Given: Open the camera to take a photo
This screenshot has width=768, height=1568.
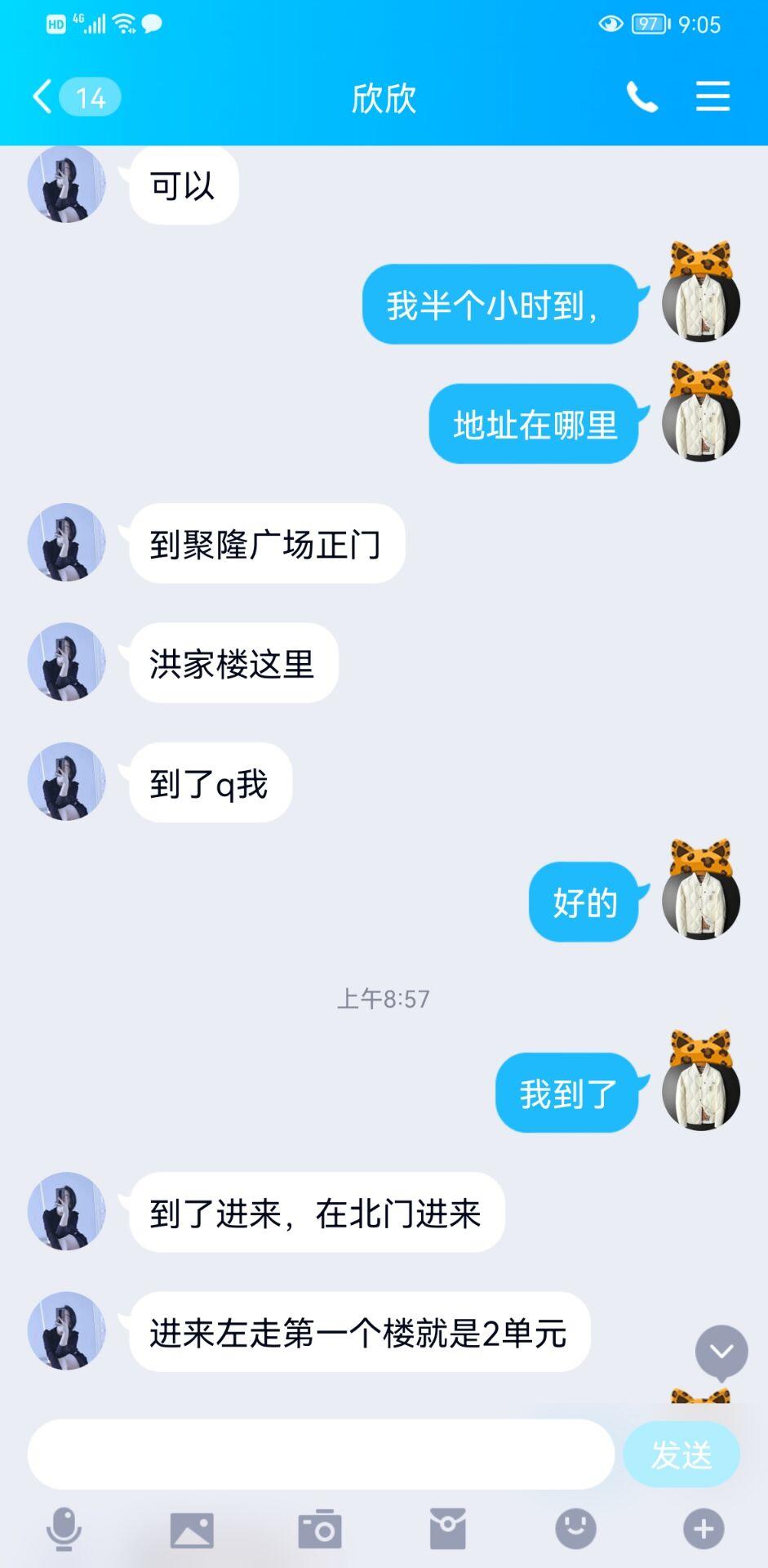Looking at the screenshot, I should click(x=320, y=1529).
